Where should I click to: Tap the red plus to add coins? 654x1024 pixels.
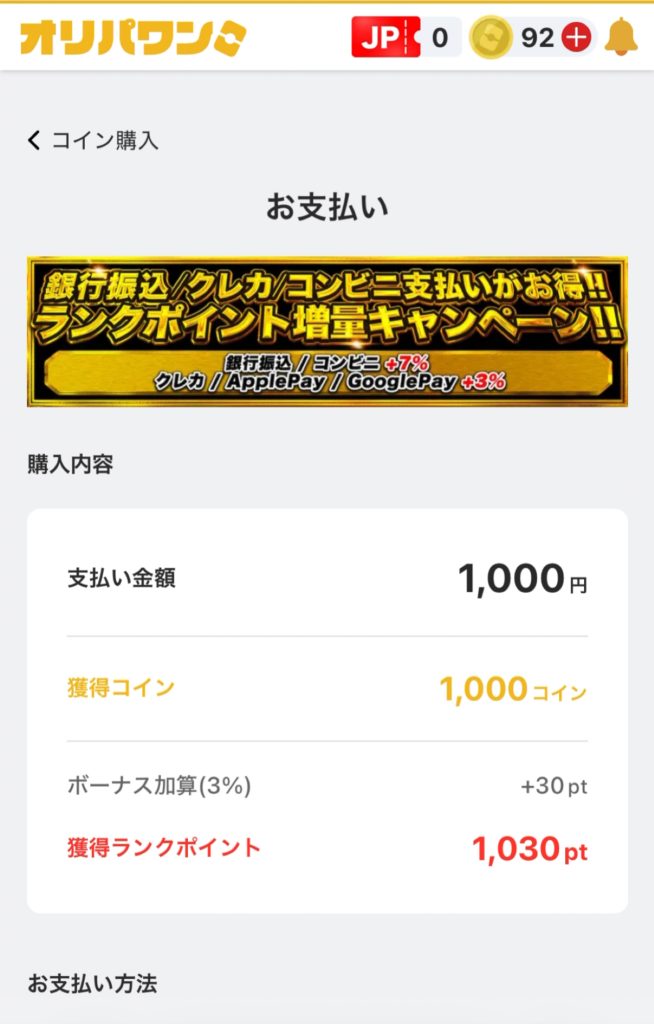coord(576,38)
